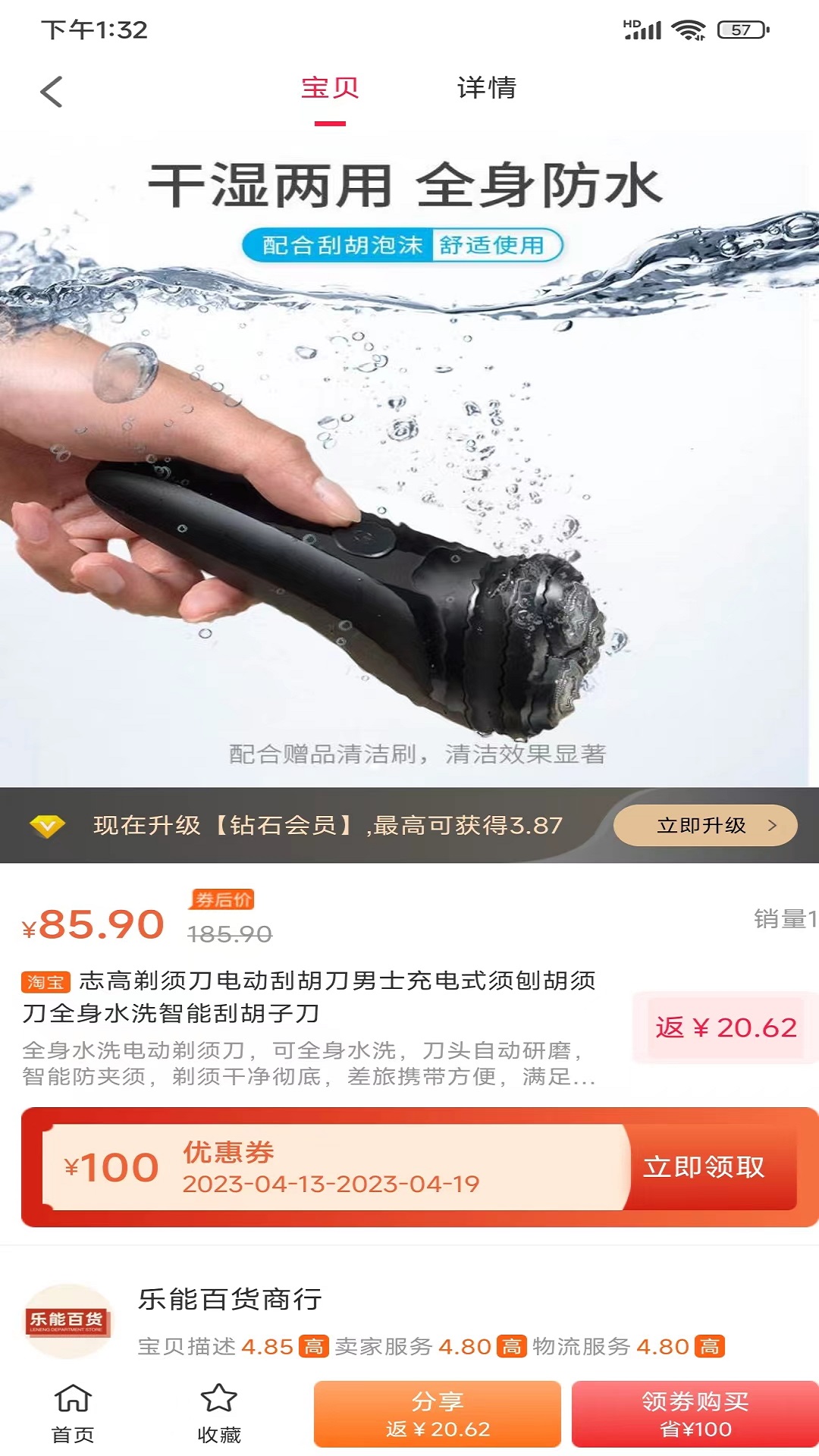Tap 分享 to share and earn ¥20.62
This screenshot has width=819, height=1456.
(438, 1414)
